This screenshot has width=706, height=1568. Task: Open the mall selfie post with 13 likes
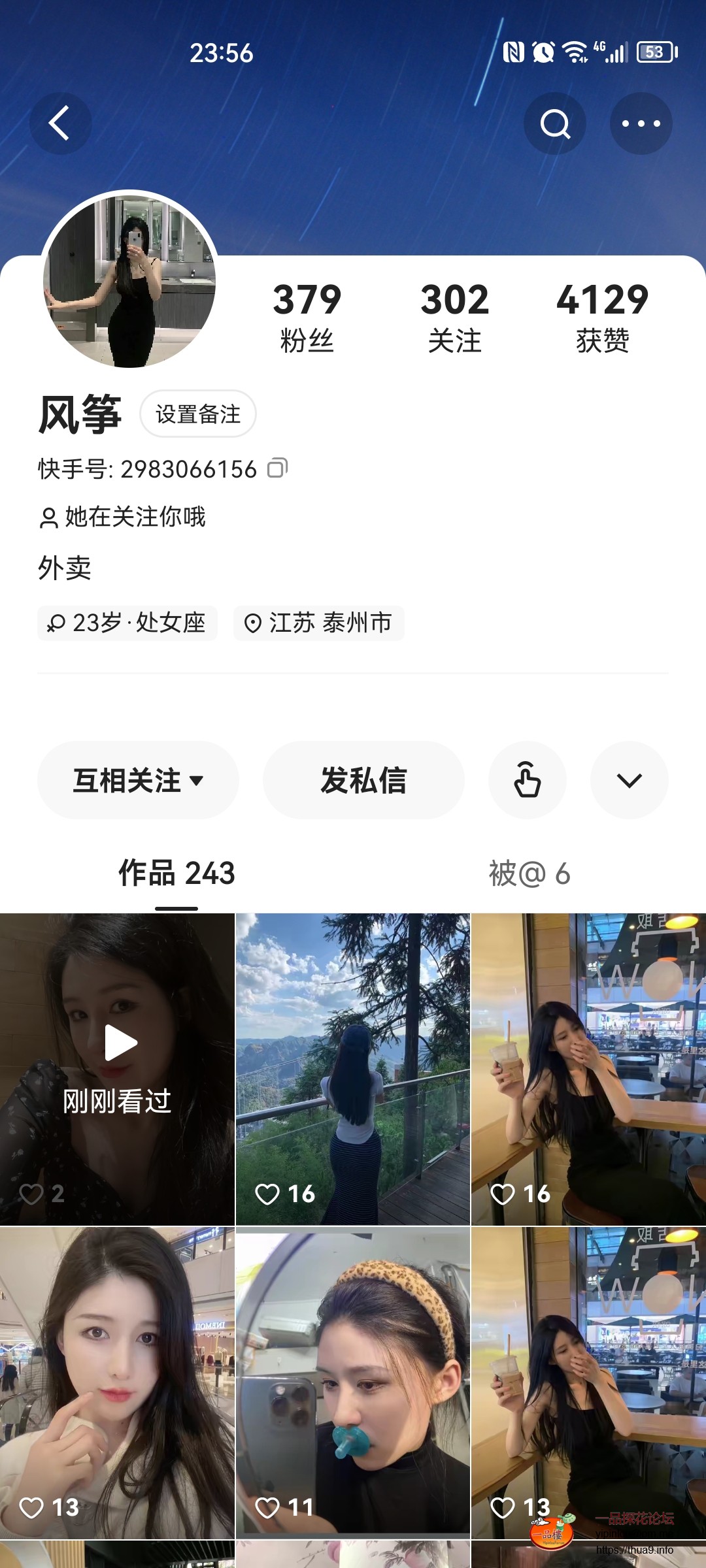coord(118,1382)
